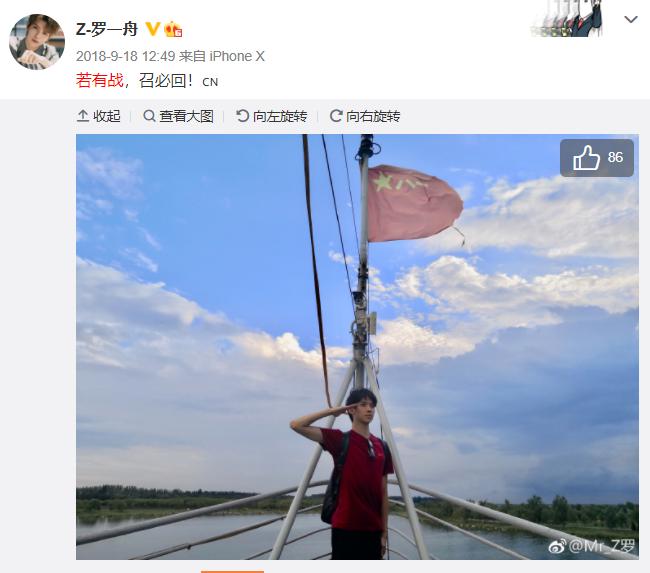
Task: Open the iPhone X source link
Action: (229, 56)
